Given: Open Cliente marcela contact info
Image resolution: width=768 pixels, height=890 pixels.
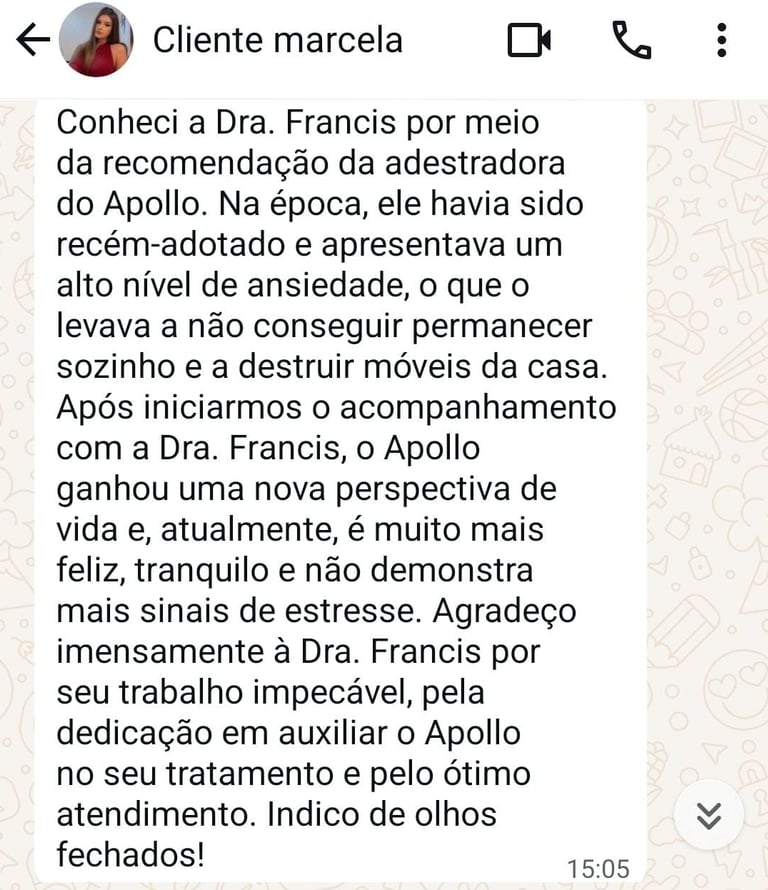Looking at the screenshot, I should pos(278,41).
